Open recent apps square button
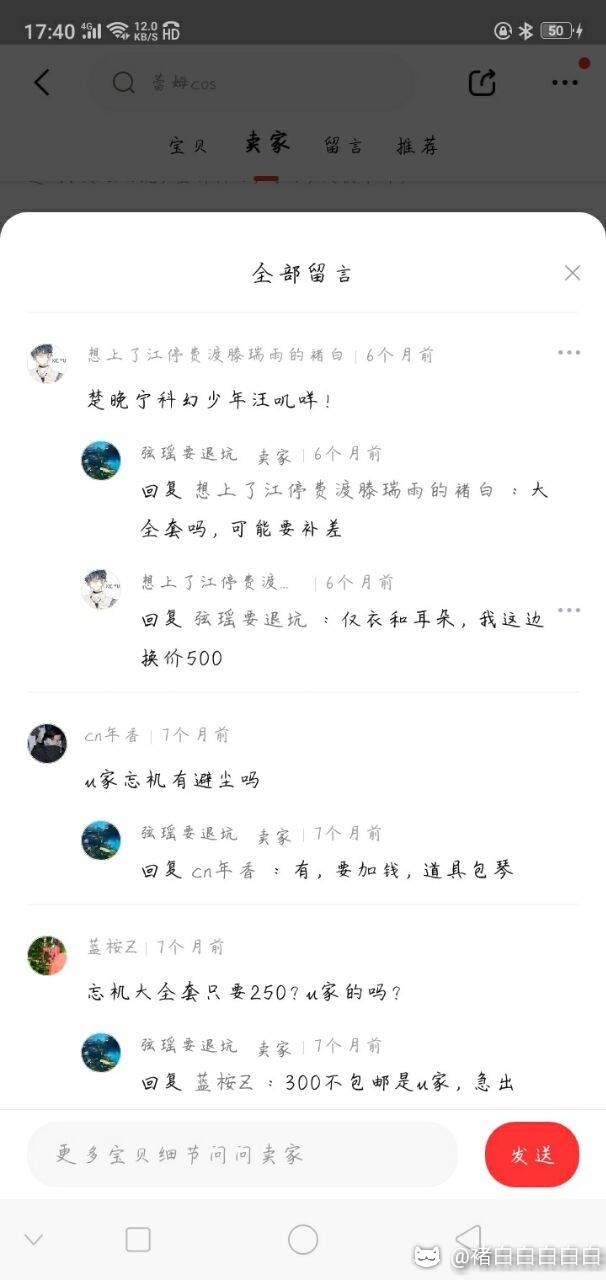606x1280 pixels. 138,1239
